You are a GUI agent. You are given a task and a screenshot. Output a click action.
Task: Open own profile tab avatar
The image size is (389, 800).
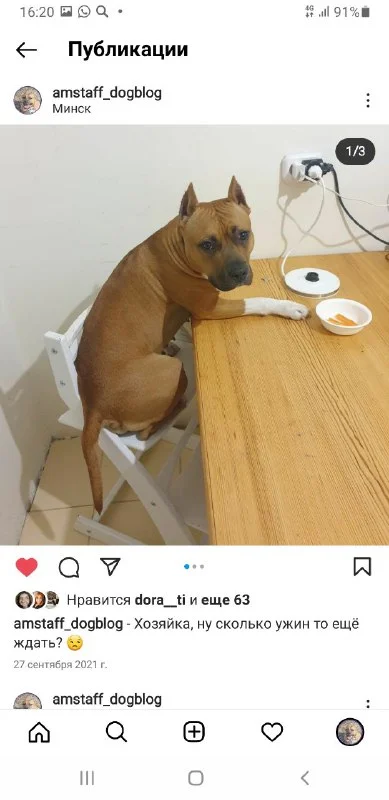coord(350,732)
